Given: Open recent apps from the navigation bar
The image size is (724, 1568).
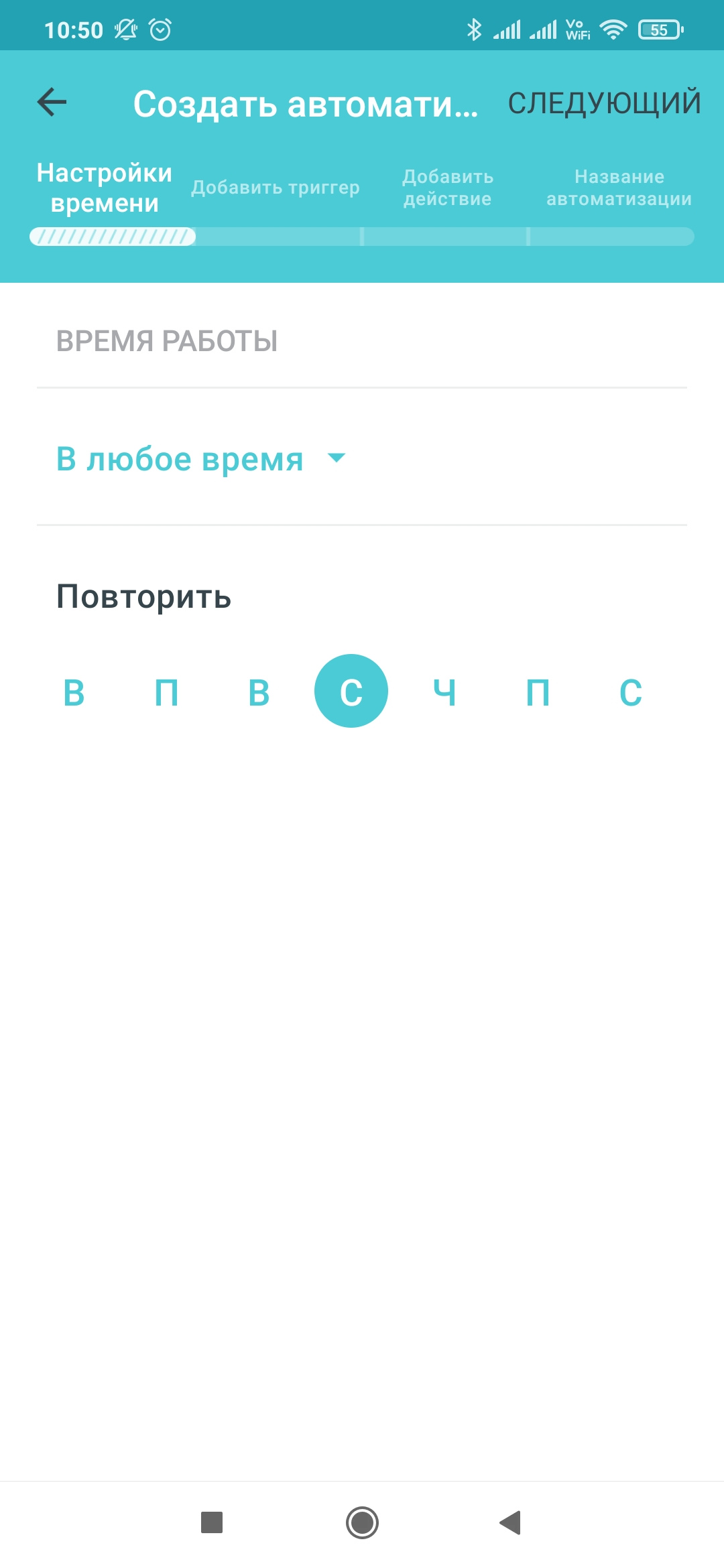Looking at the screenshot, I should (x=212, y=1522).
